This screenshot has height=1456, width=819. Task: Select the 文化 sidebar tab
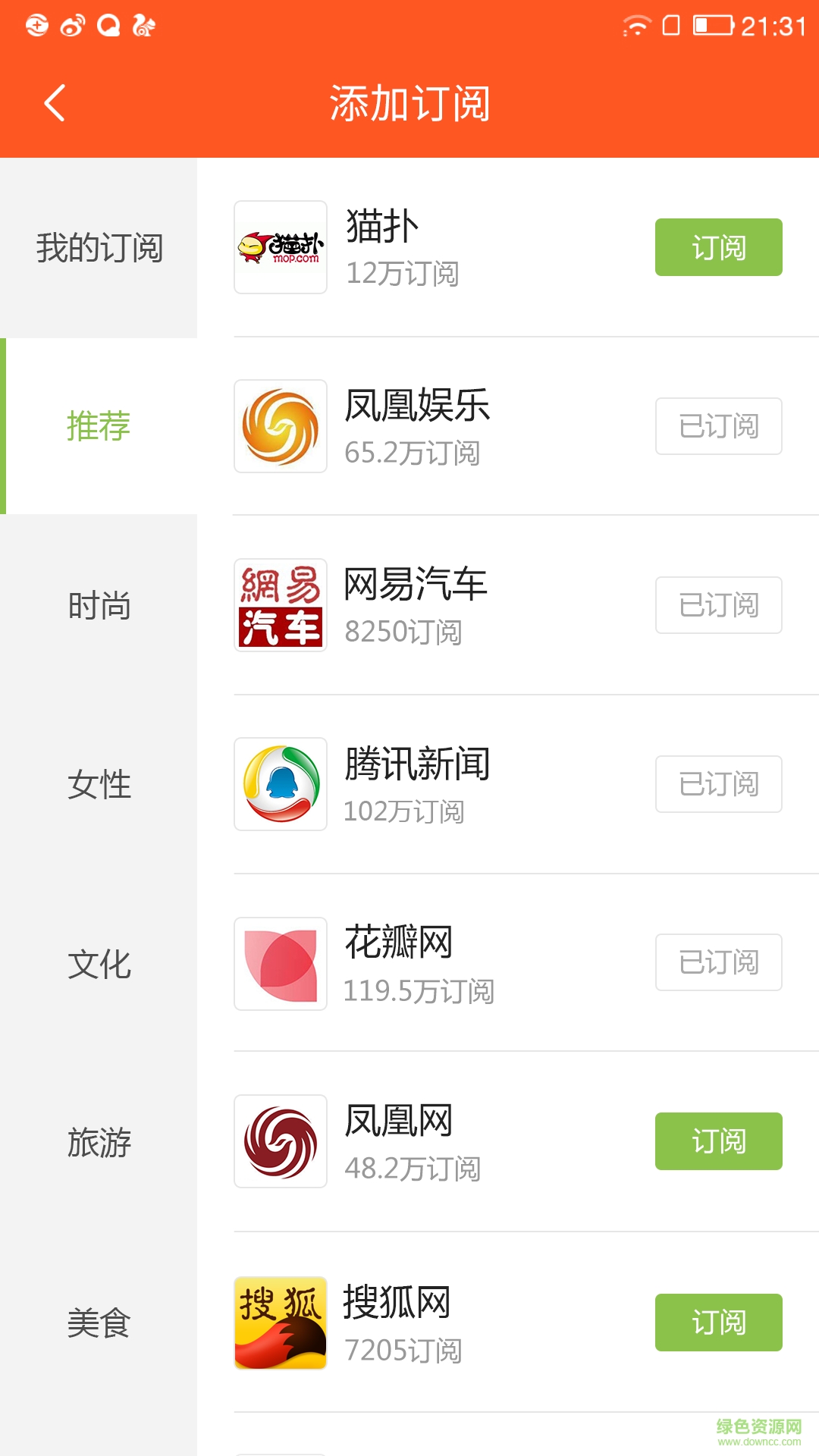[99, 965]
